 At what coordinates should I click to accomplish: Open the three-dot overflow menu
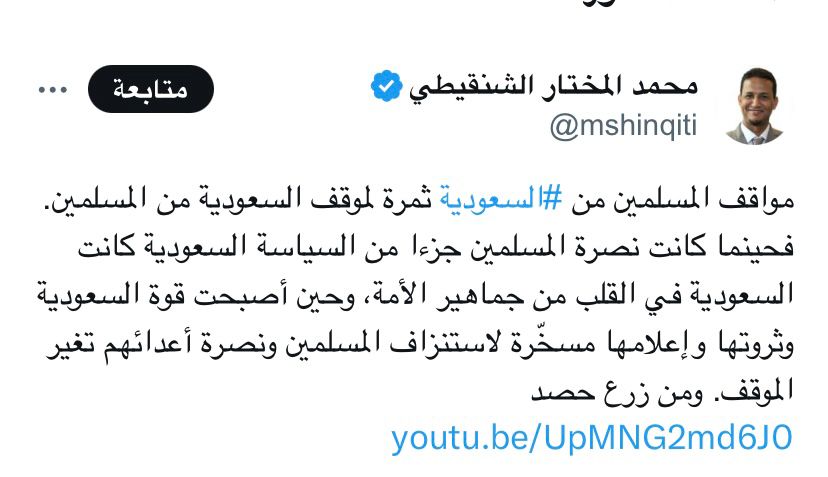52,89
